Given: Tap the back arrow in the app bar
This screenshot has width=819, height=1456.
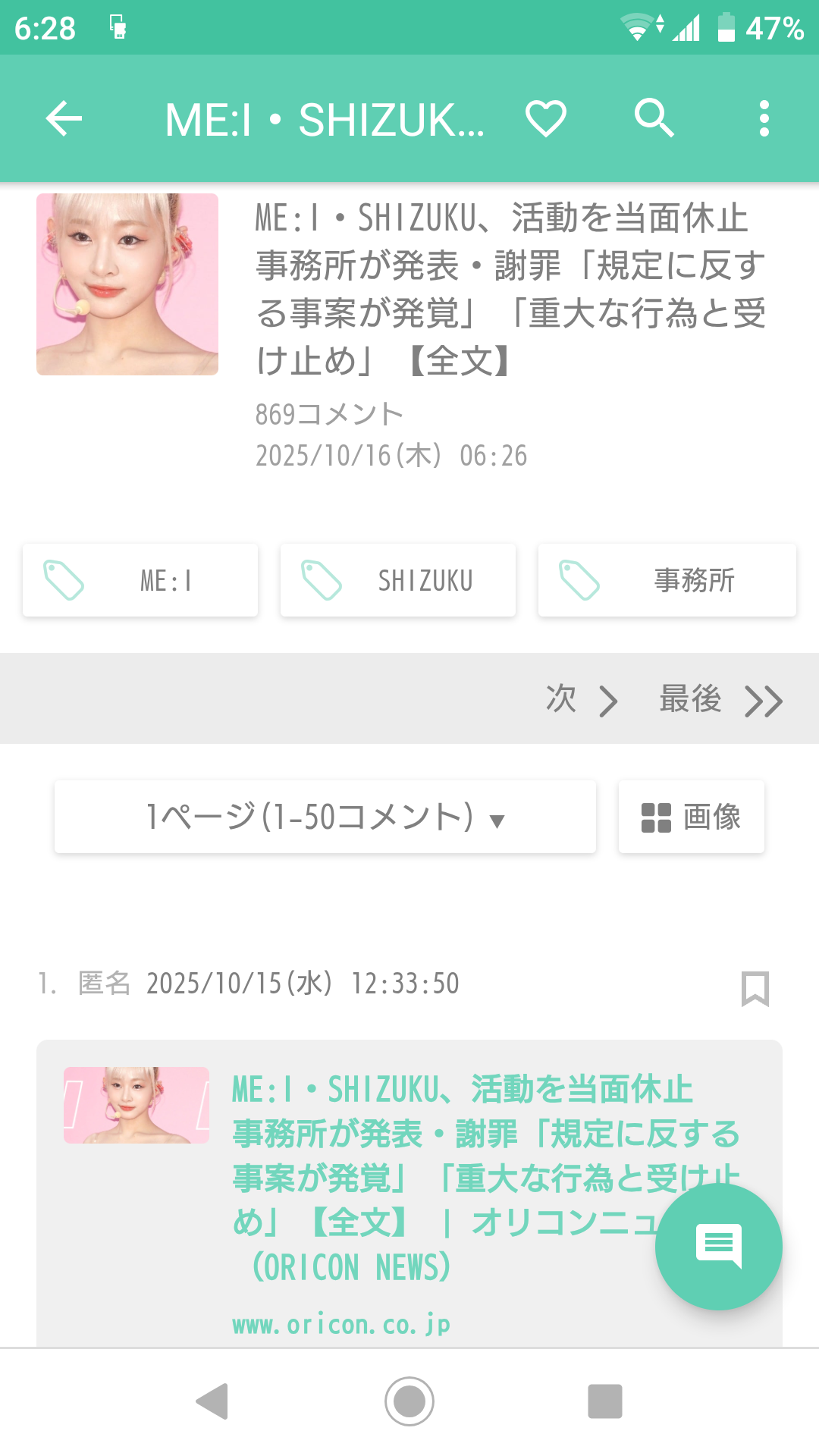Looking at the screenshot, I should [x=63, y=118].
